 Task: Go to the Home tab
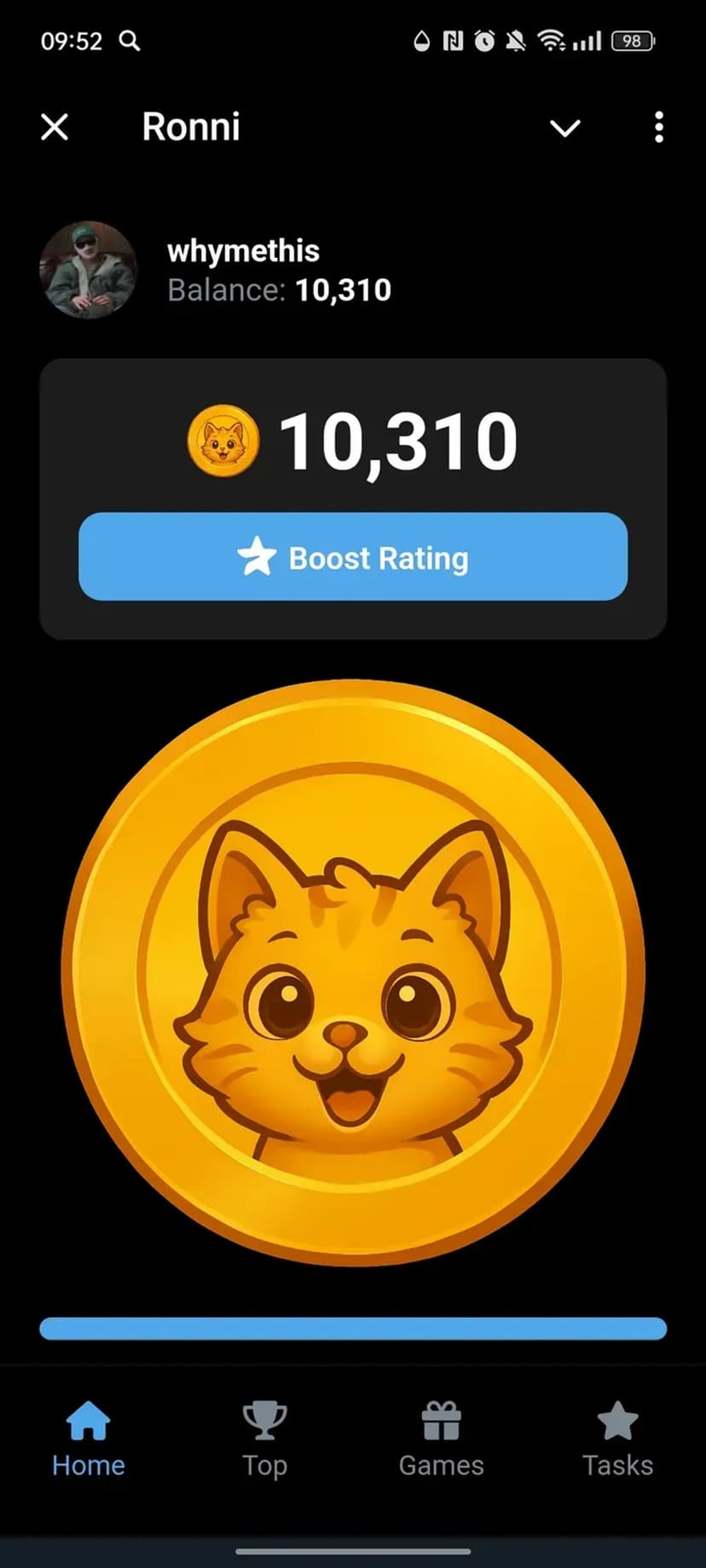[88, 1440]
